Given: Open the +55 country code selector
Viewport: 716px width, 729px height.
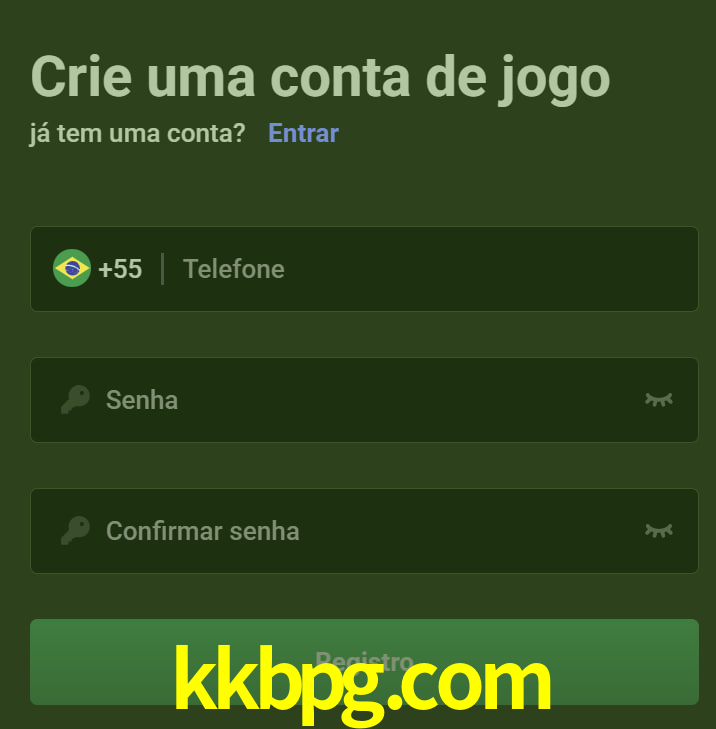Looking at the screenshot, I should coord(98,269).
